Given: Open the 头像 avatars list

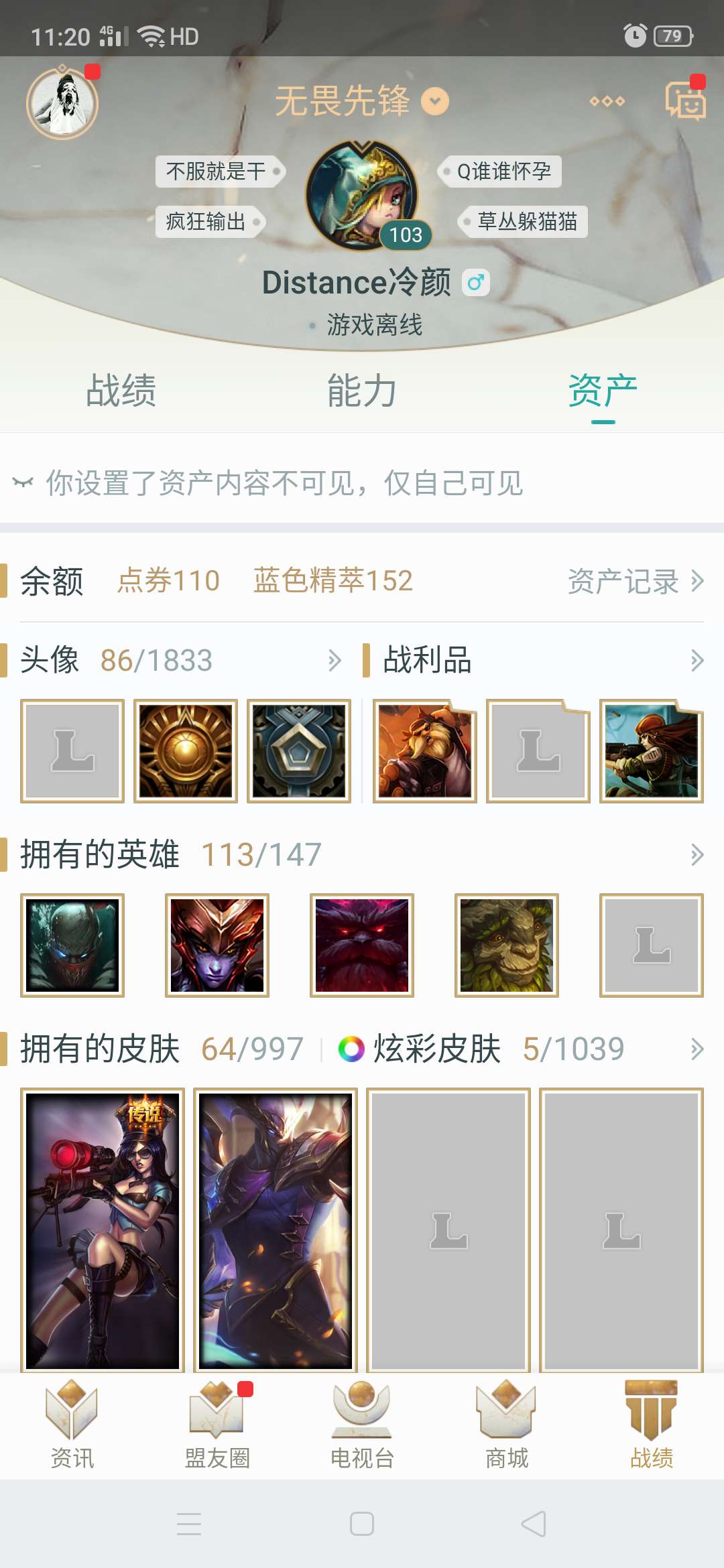Looking at the screenshot, I should pos(181,660).
